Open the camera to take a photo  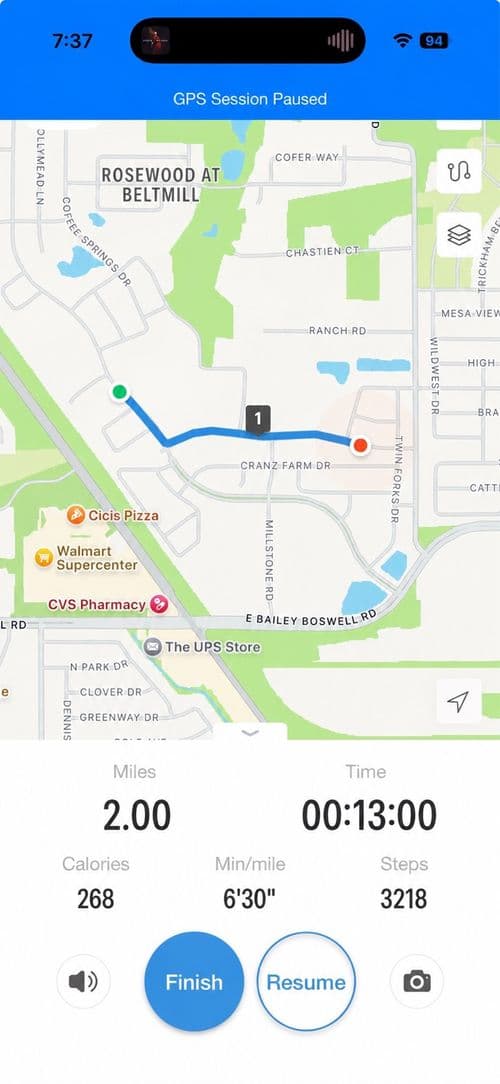point(417,981)
